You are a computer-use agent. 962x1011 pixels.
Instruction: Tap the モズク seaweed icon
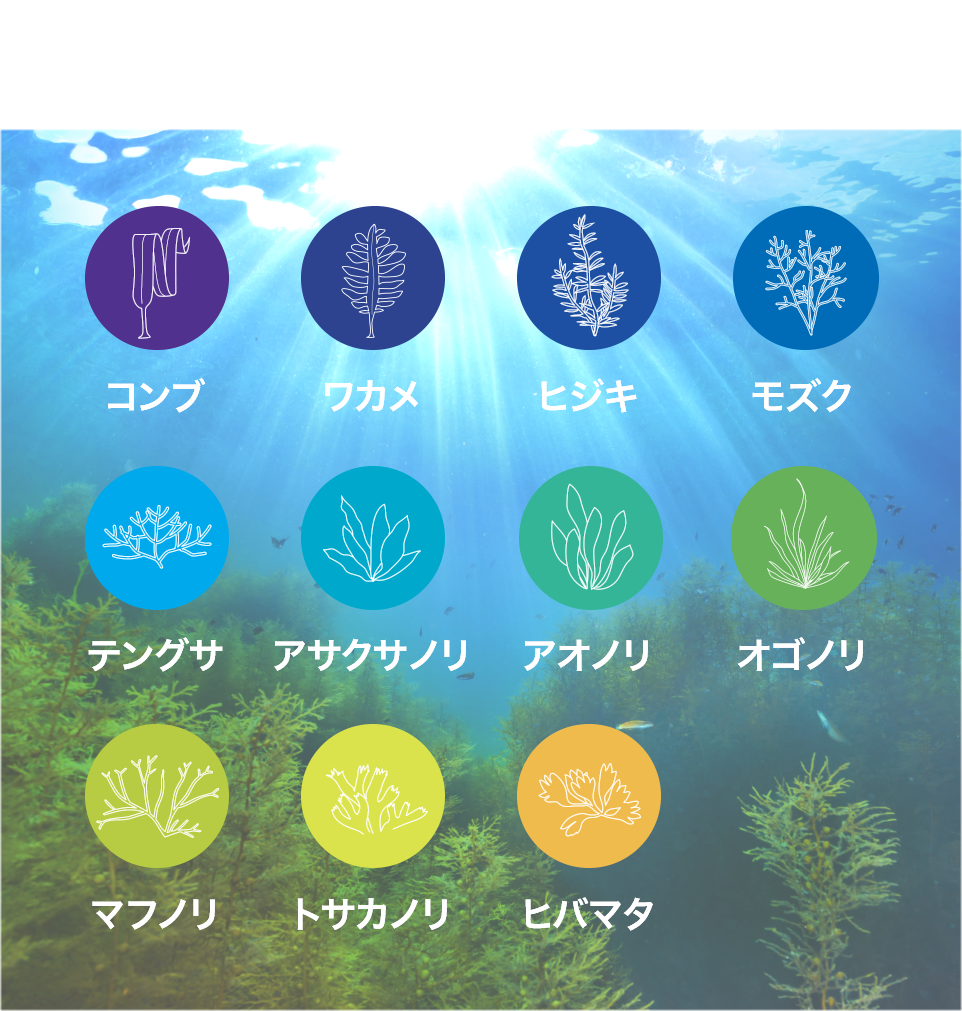point(805,278)
